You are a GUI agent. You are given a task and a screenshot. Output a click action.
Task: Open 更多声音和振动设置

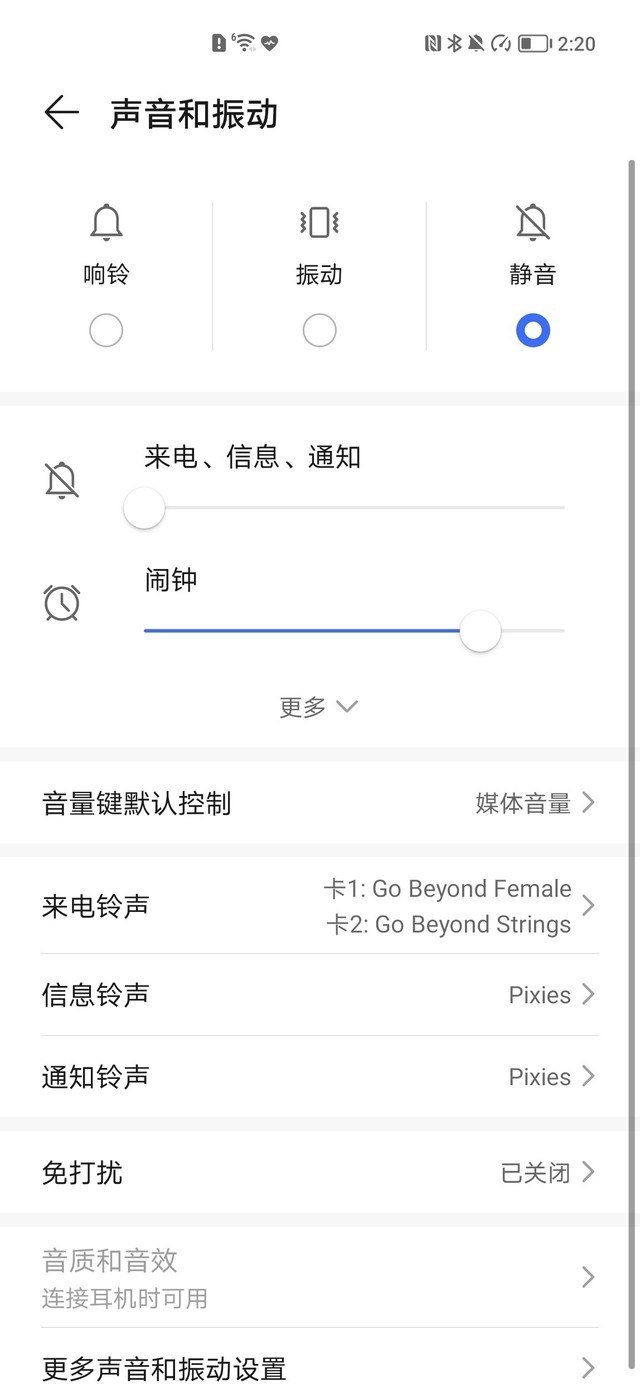point(318,1367)
